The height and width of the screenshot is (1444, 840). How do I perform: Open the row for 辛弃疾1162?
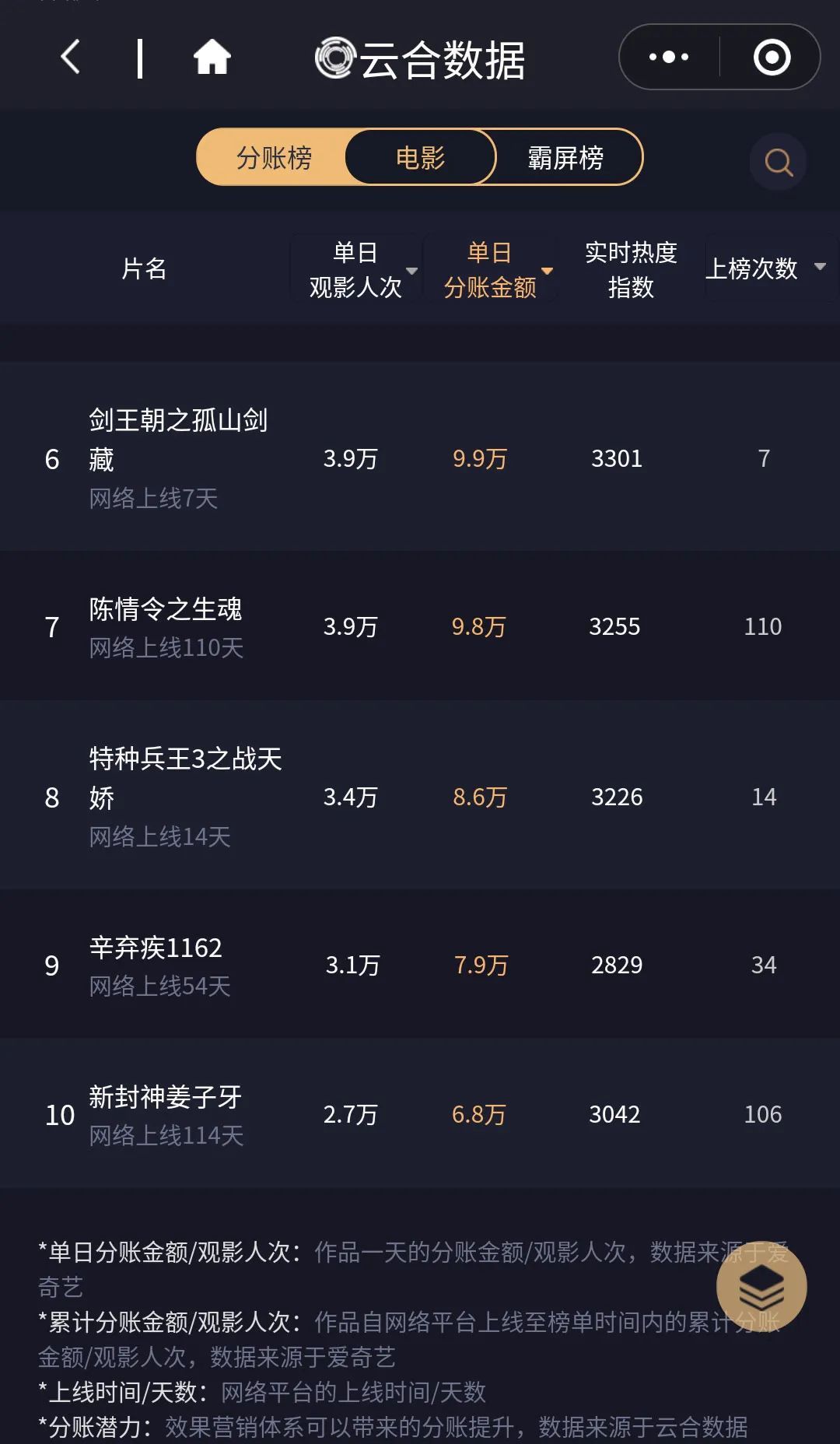[156, 948]
